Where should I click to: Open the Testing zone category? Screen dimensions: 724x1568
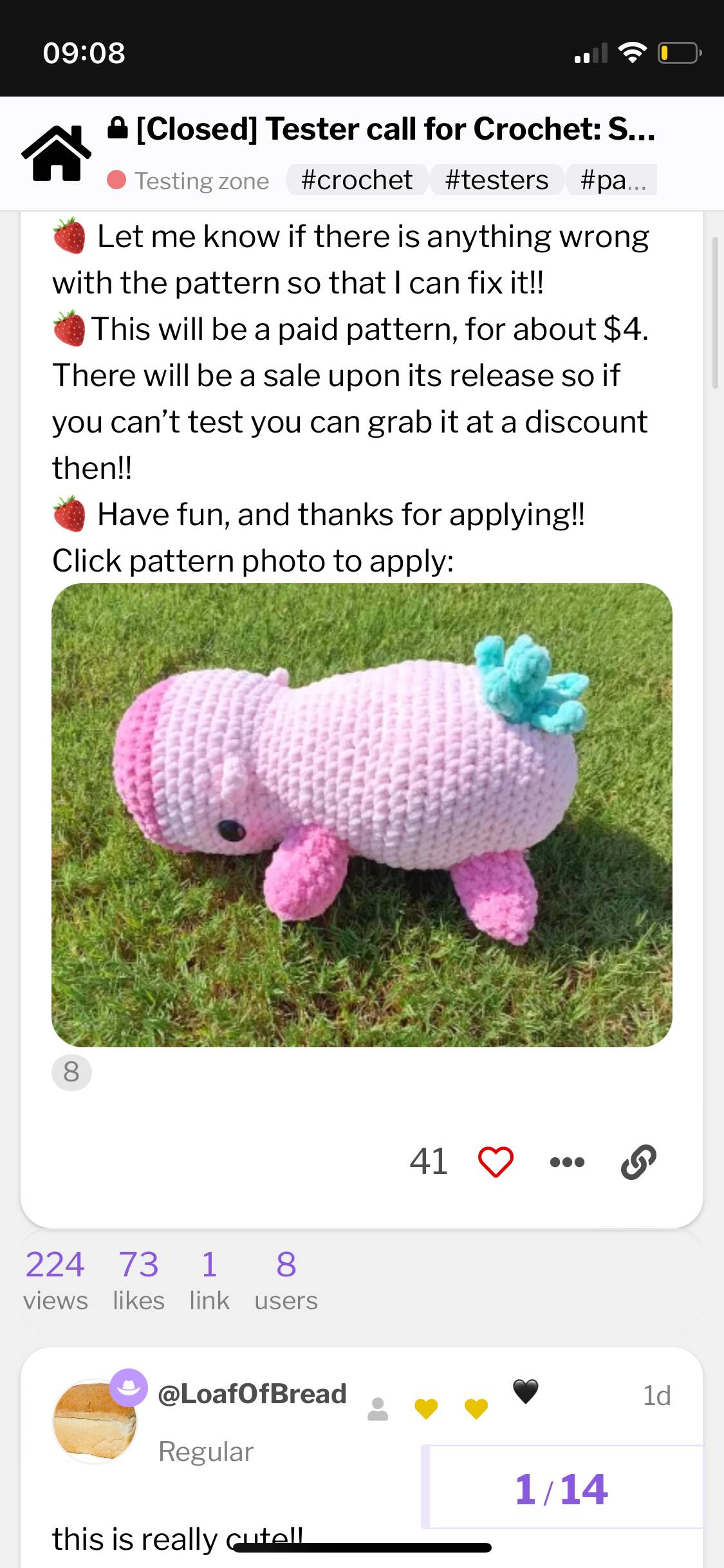pyautogui.click(x=188, y=180)
